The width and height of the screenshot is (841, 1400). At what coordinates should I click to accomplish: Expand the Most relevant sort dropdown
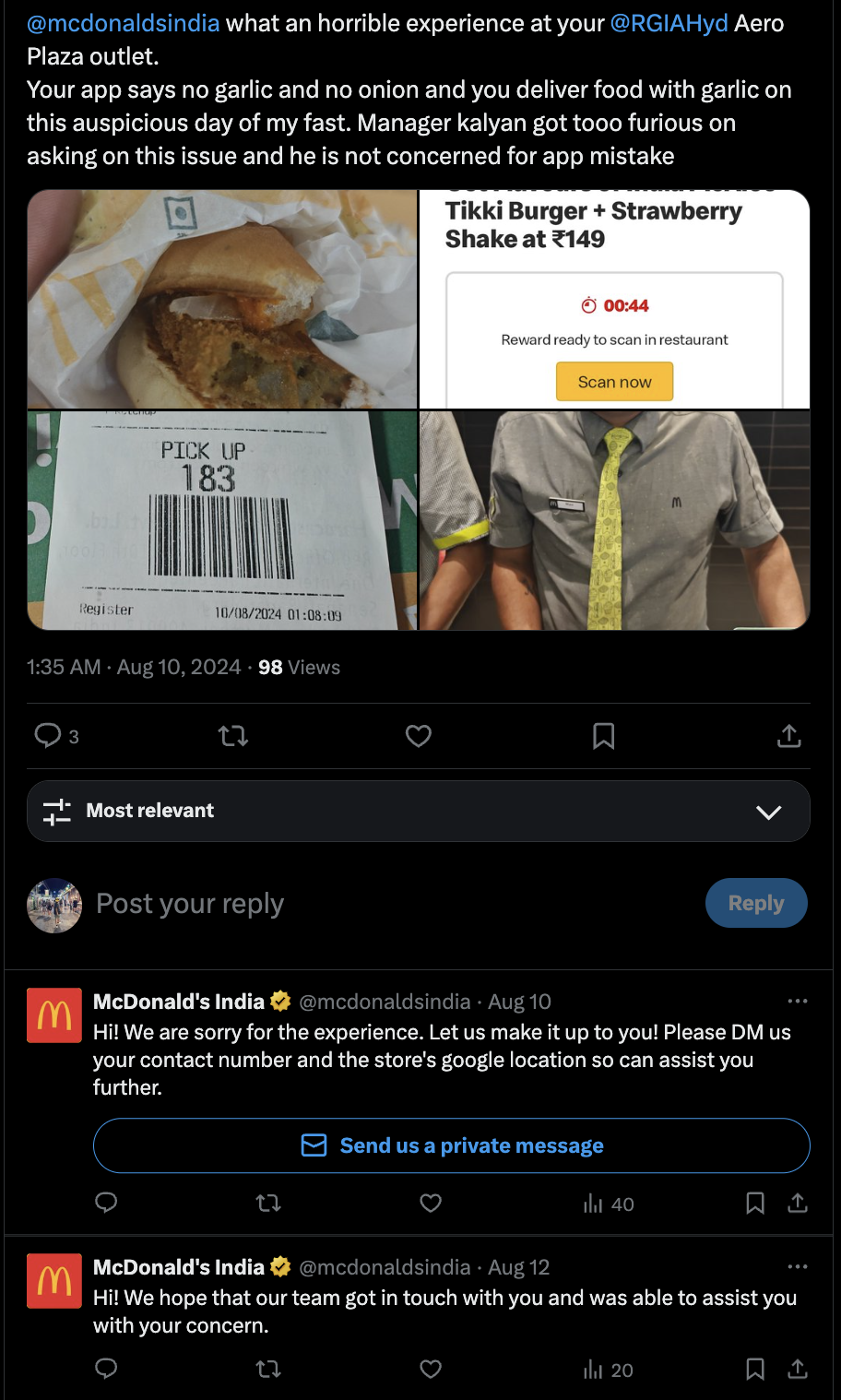click(x=767, y=812)
